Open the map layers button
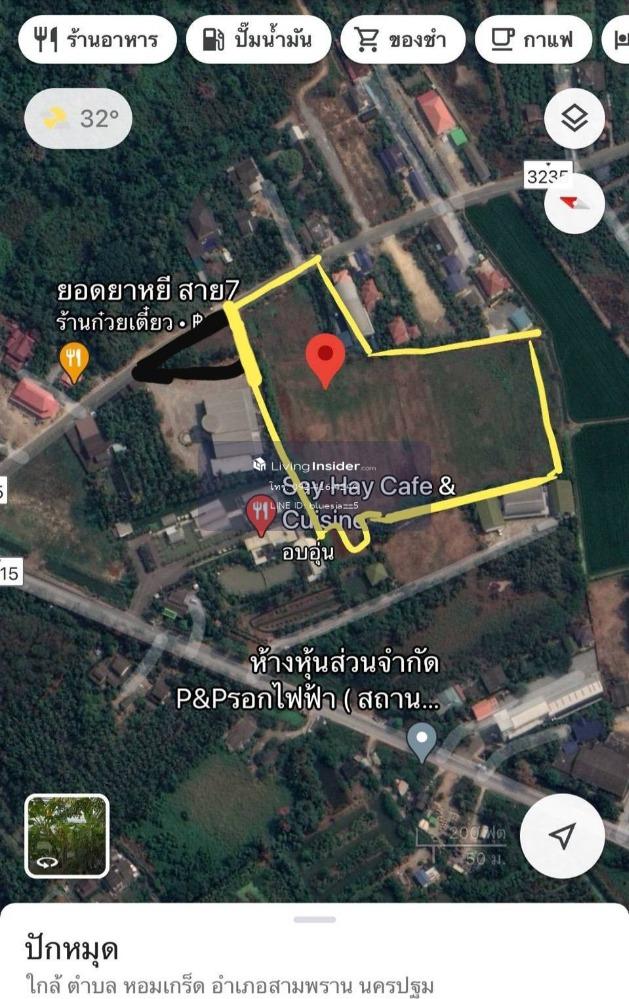The image size is (629, 999). coord(574,120)
